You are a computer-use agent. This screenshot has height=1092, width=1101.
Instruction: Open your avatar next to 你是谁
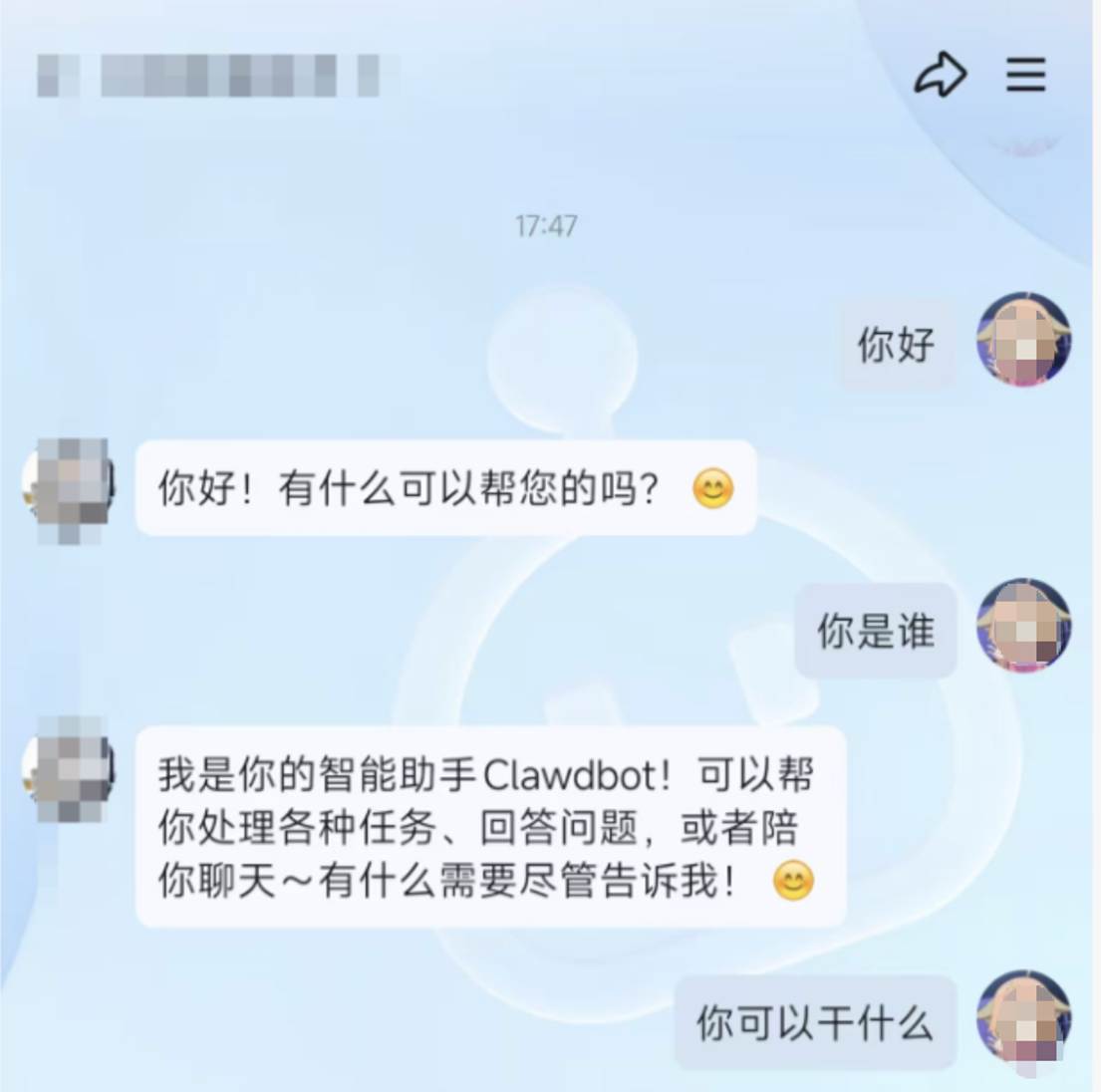1023,625
